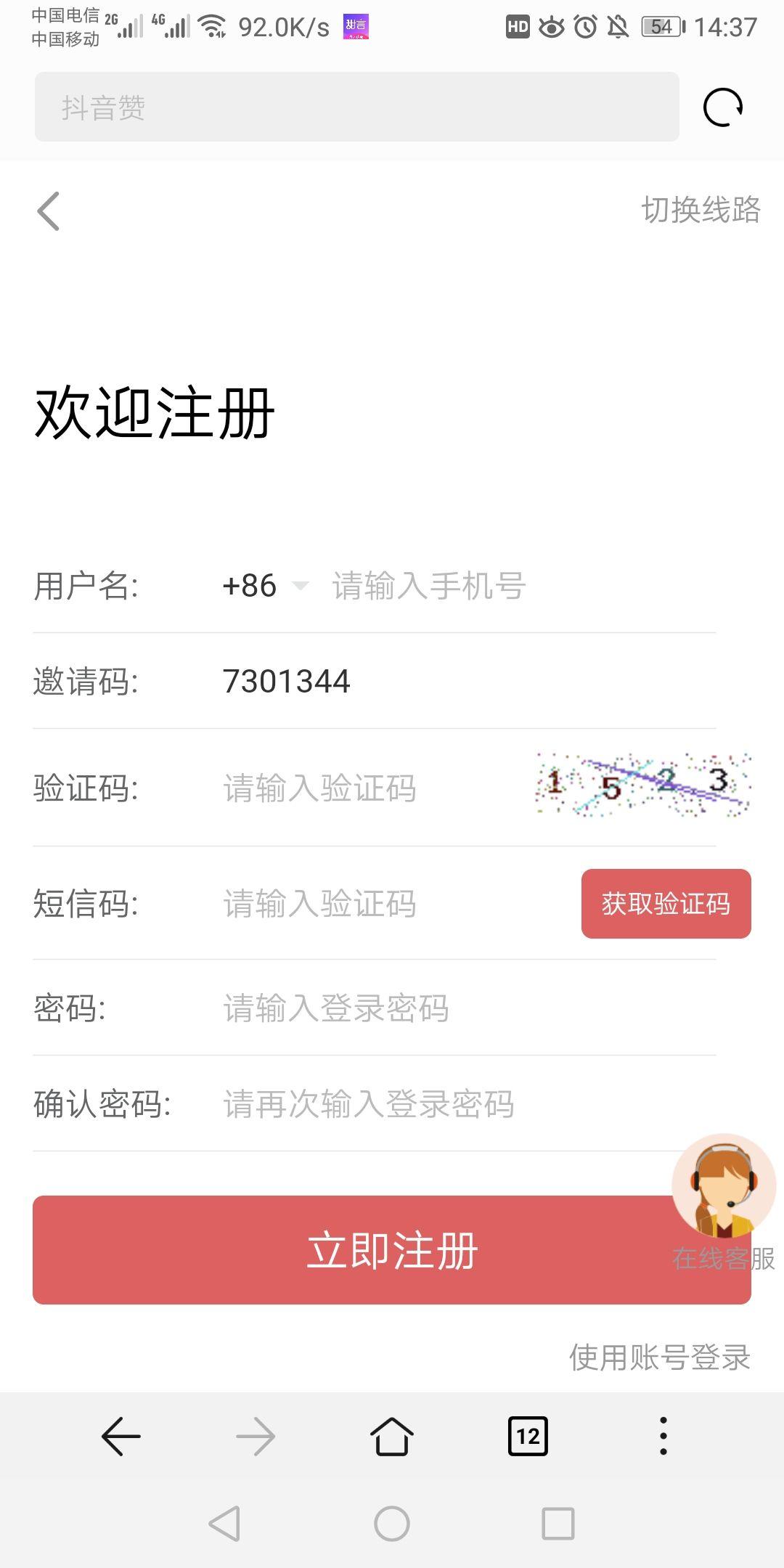Screen dimensions: 784x1568
Task: Tap the browser address bar
Action: [x=356, y=107]
